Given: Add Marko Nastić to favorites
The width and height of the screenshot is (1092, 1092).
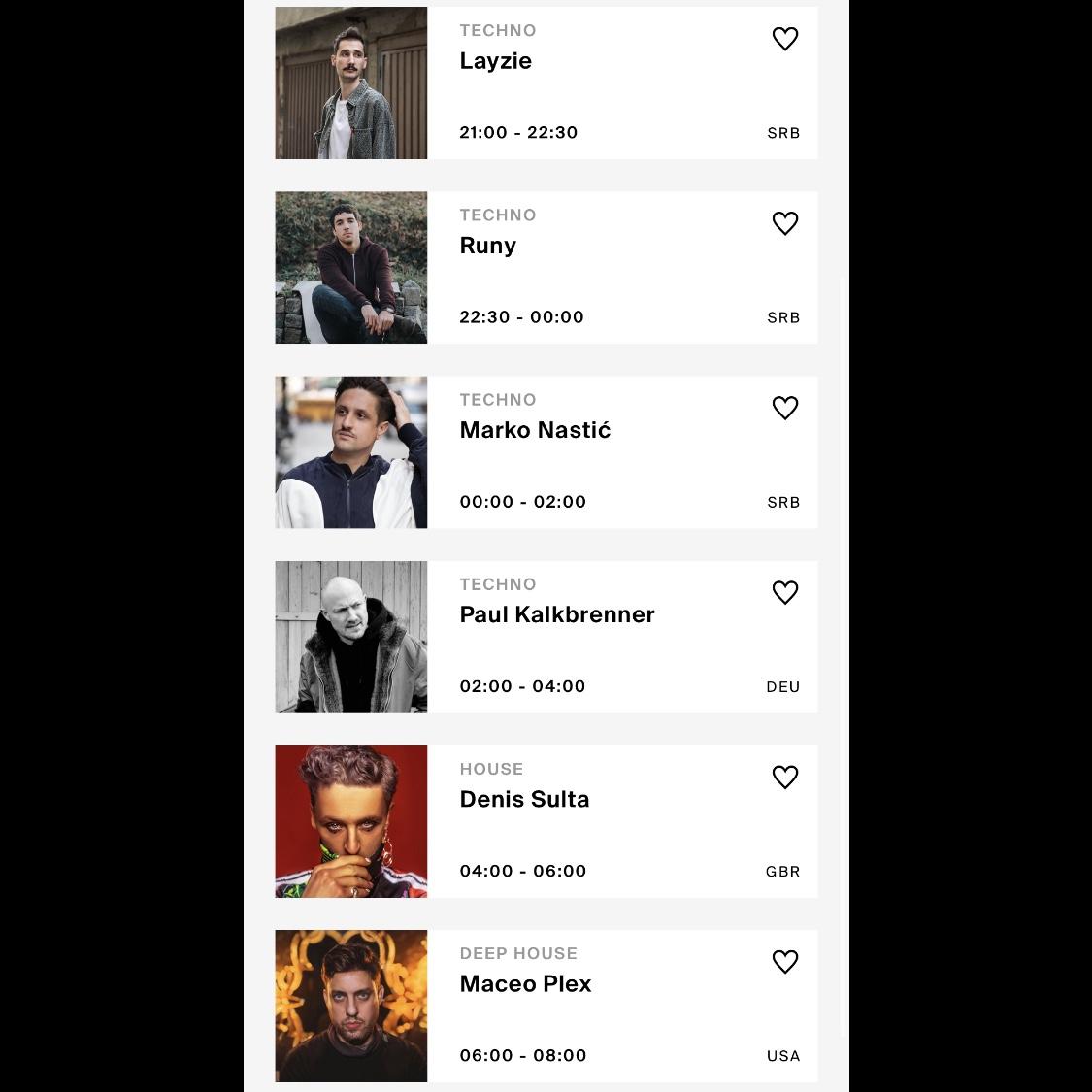Looking at the screenshot, I should pyautogui.click(x=784, y=408).
